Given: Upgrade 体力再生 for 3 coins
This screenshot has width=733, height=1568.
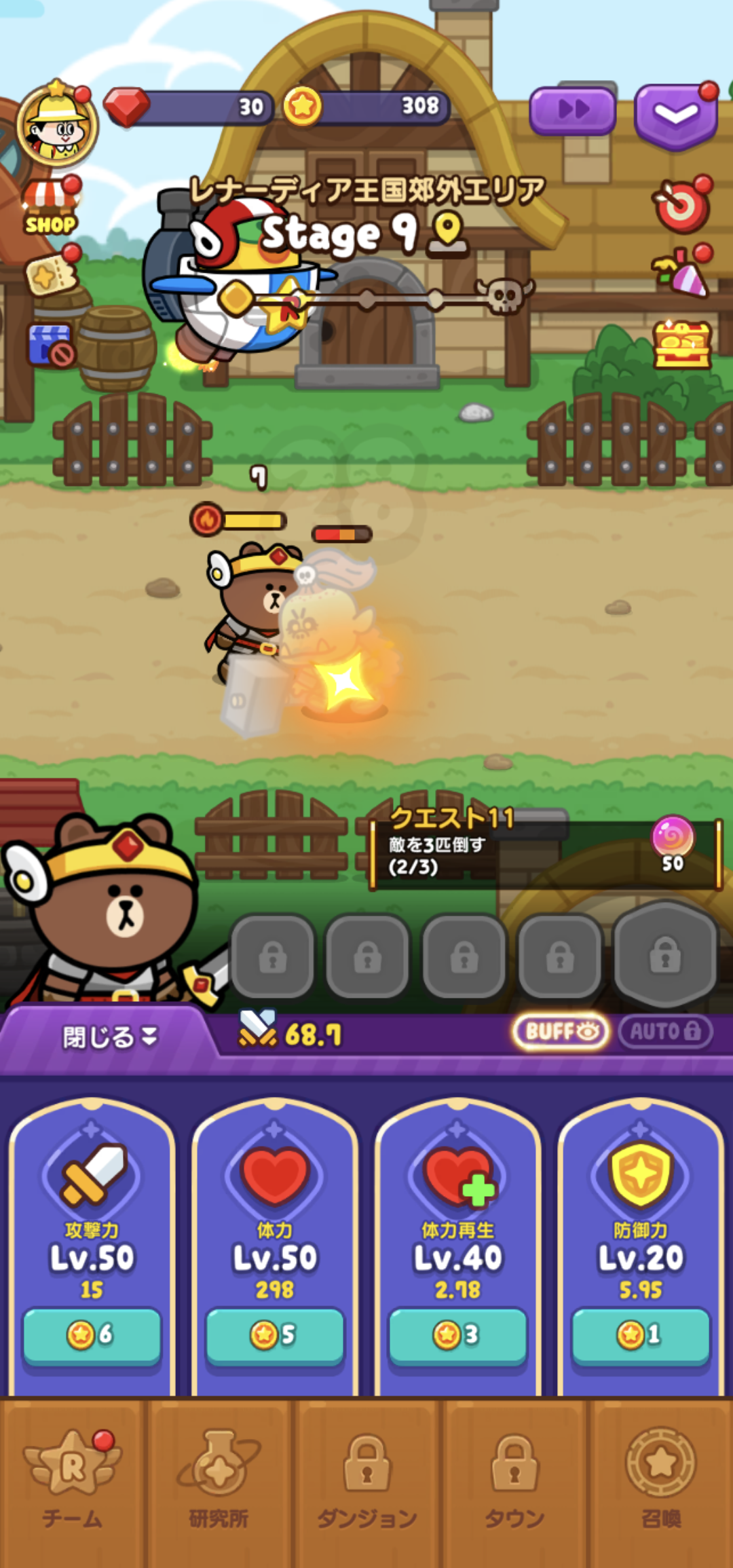Looking at the screenshot, I should coord(457,1334).
